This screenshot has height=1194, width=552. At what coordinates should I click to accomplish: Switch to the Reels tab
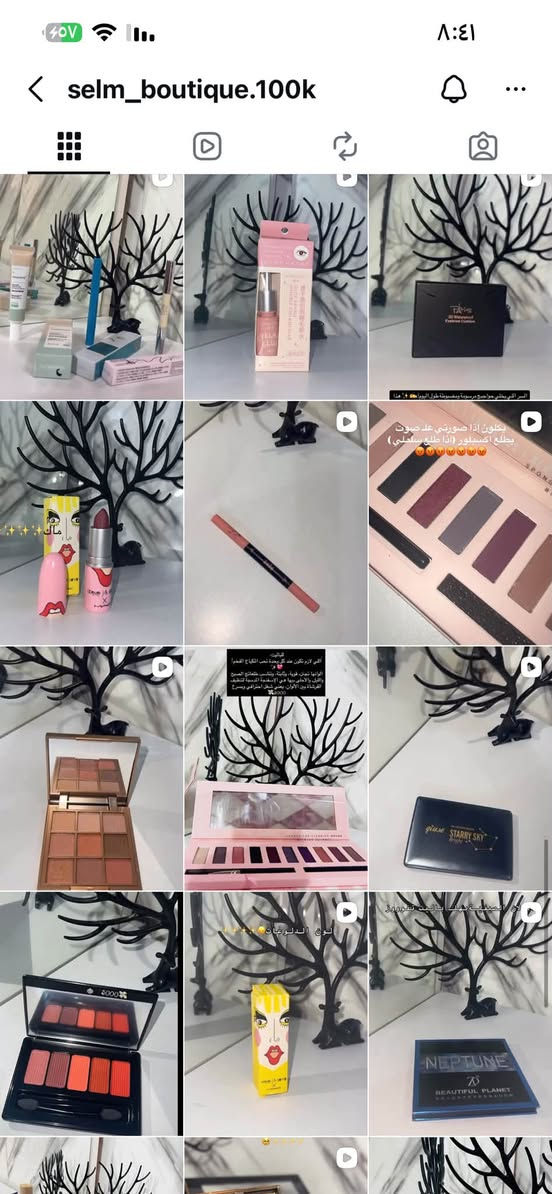[207, 146]
